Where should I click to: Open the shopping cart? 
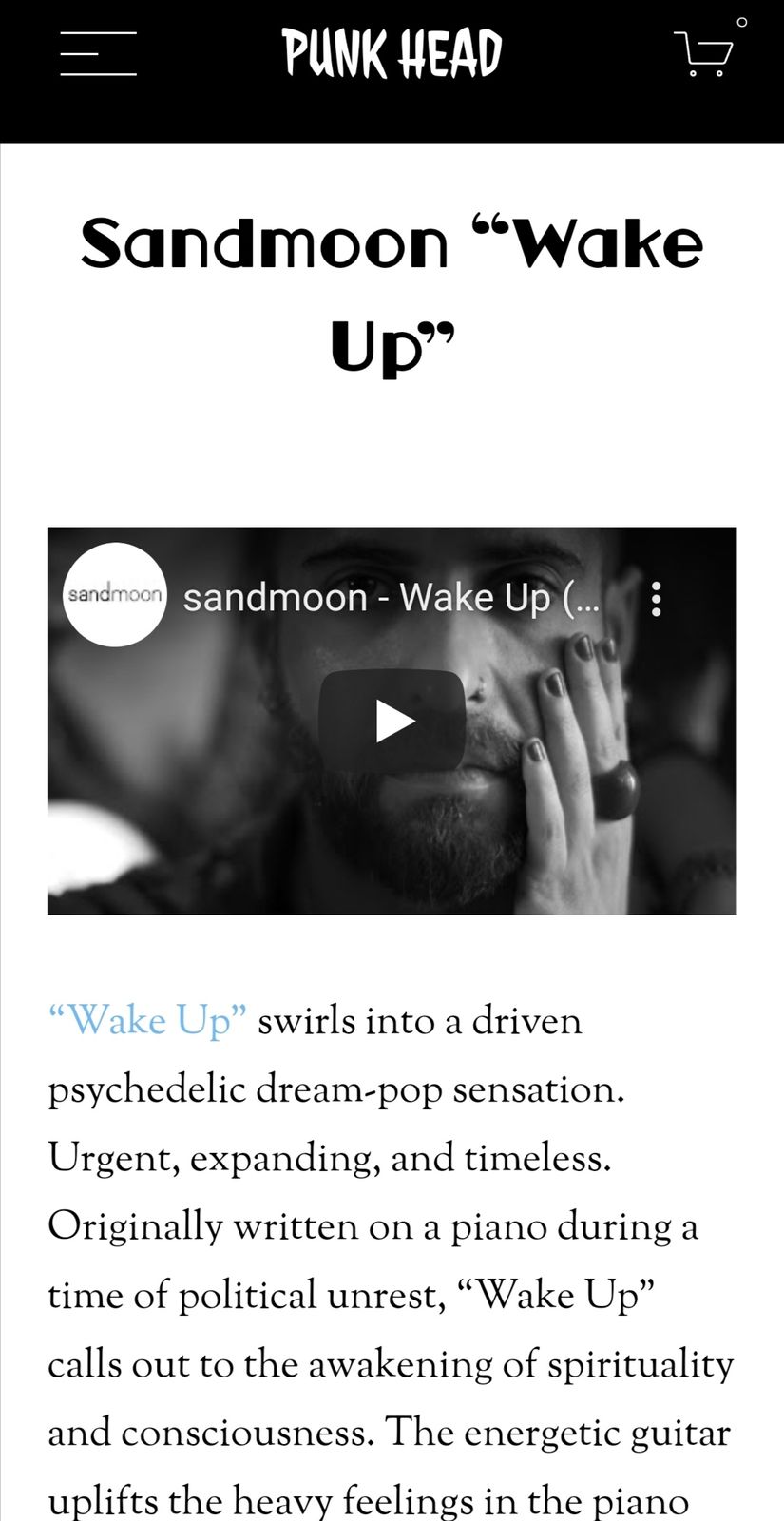(704, 53)
